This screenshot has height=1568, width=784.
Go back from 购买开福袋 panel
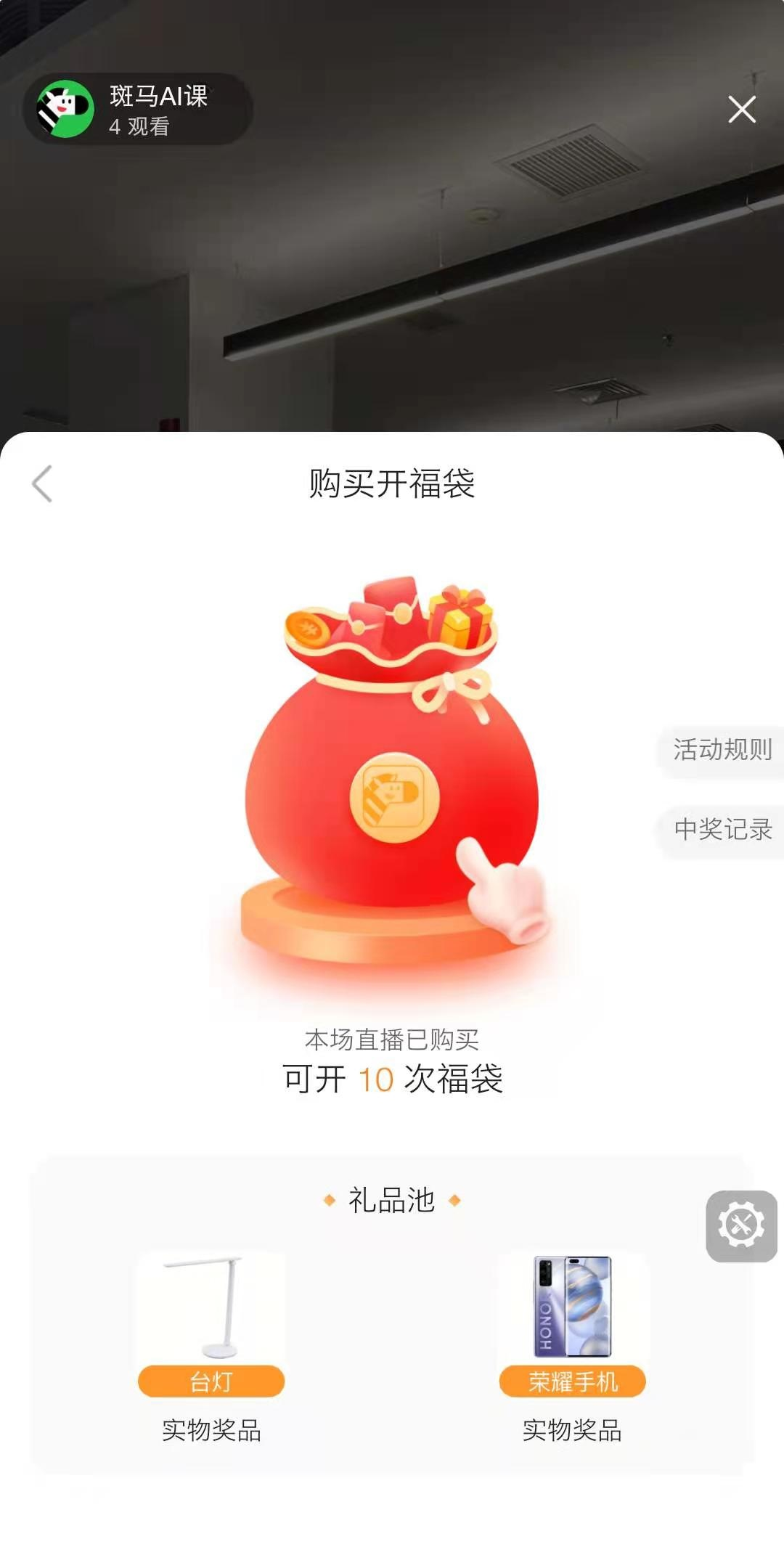tap(42, 483)
